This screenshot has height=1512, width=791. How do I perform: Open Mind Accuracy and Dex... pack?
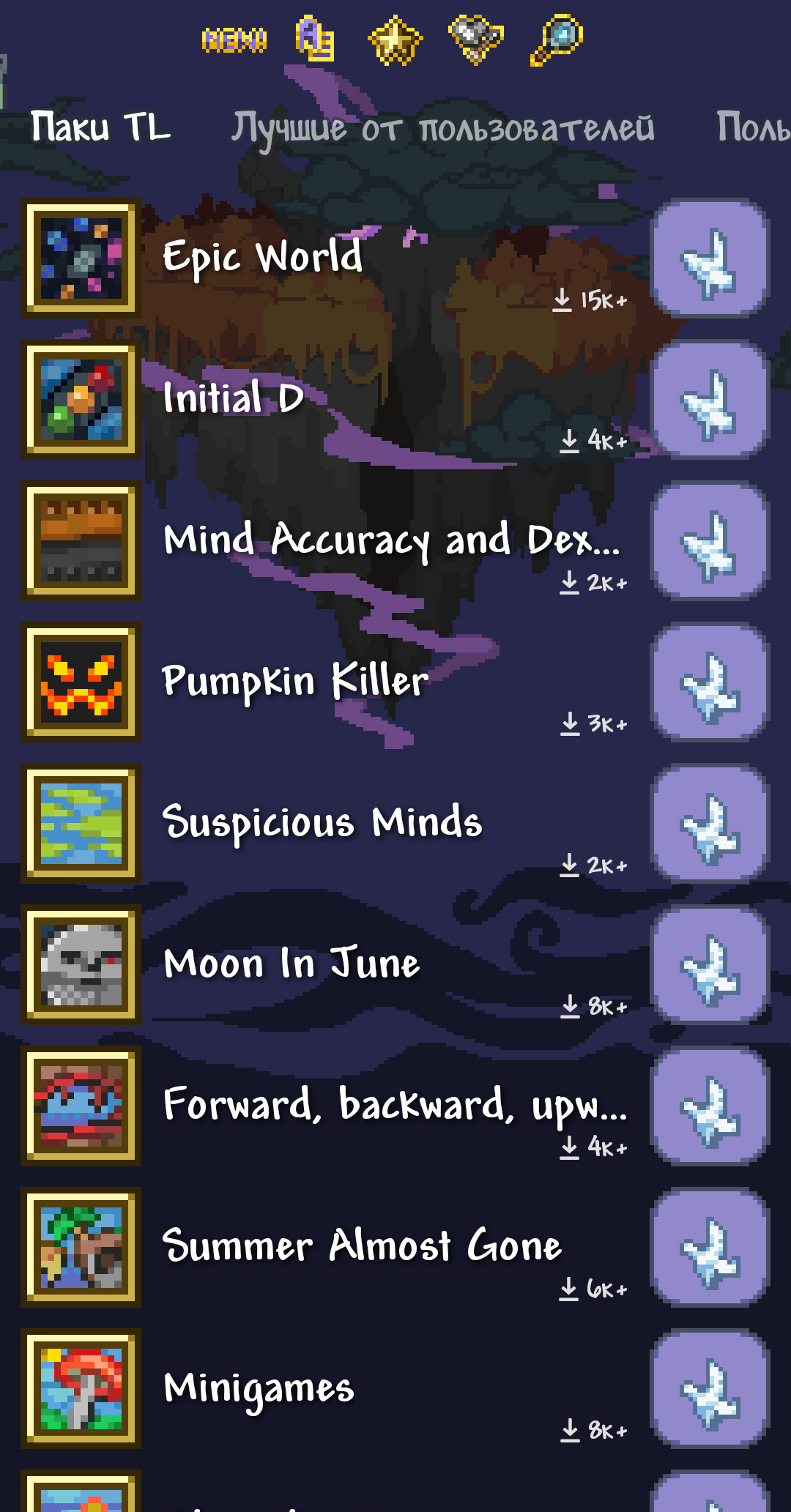[391, 540]
